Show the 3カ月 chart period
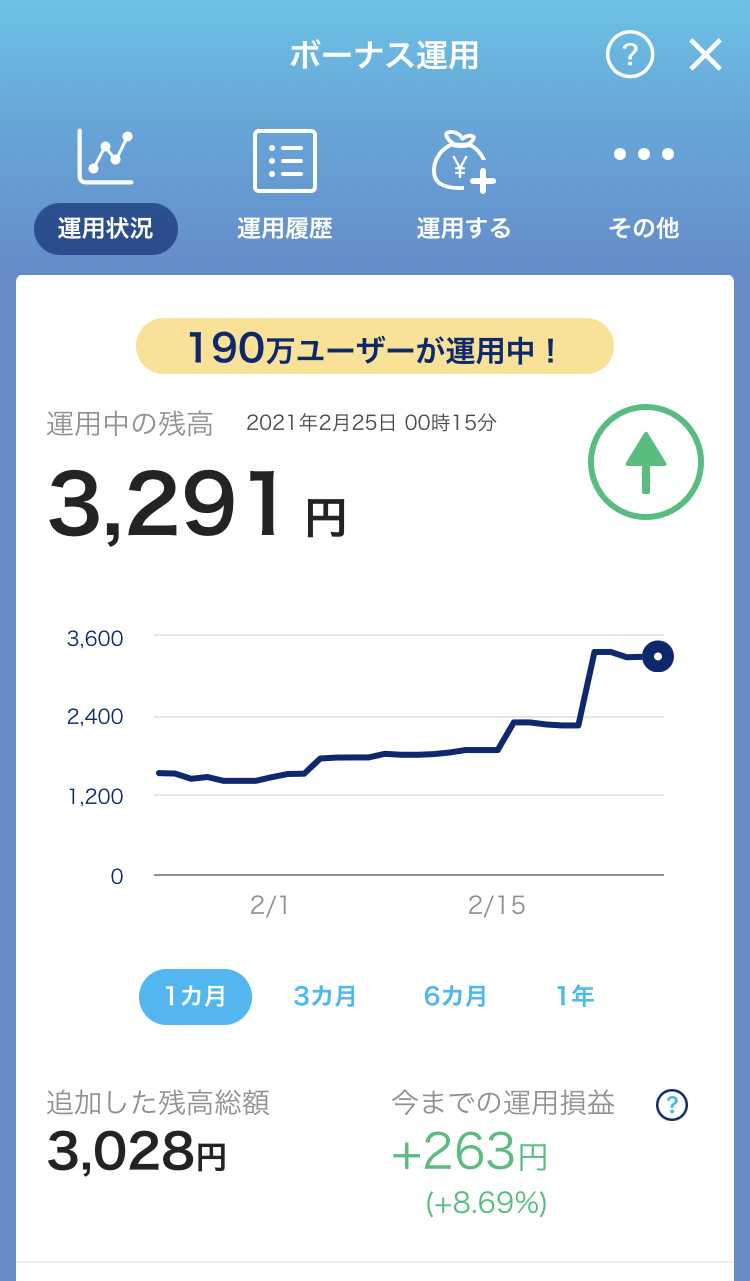The image size is (750, 1281). [x=325, y=996]
